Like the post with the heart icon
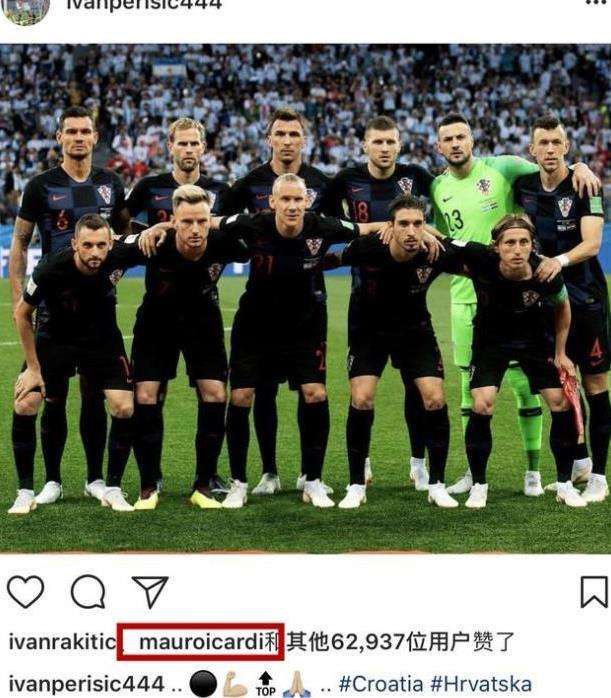The width and height of the screenshot is (611, 698). pyautogui.click(x=25, y=592)
